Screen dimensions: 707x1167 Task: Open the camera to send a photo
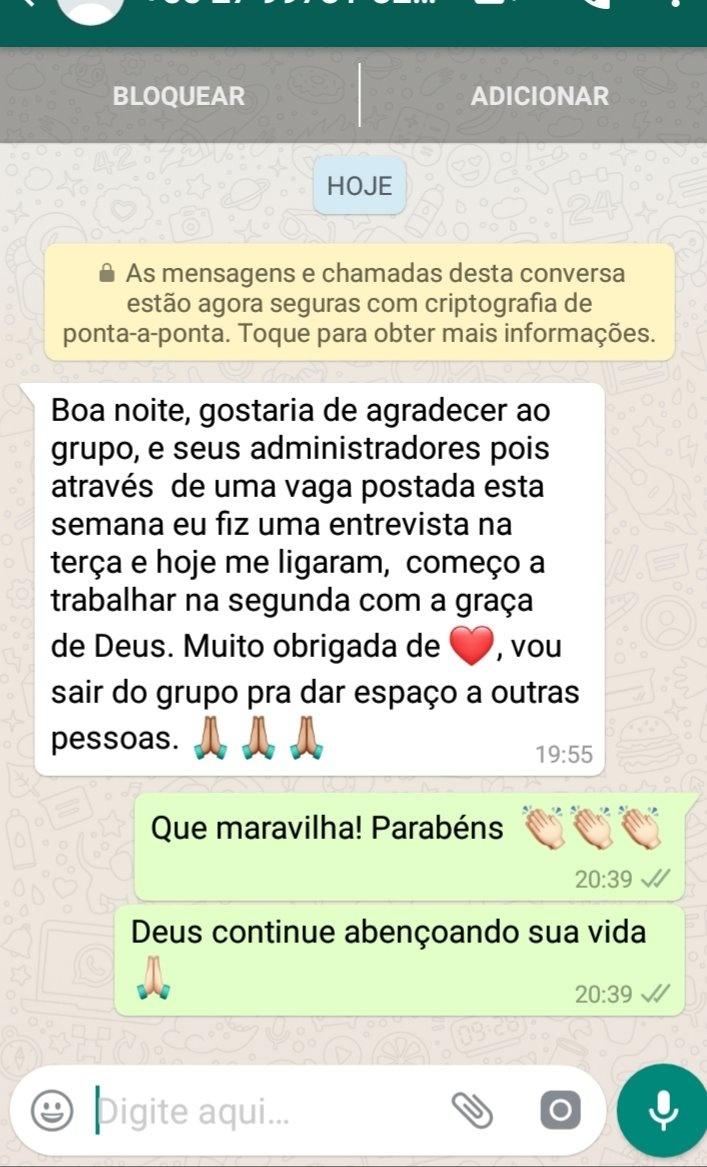click(x=559, y=1111)
